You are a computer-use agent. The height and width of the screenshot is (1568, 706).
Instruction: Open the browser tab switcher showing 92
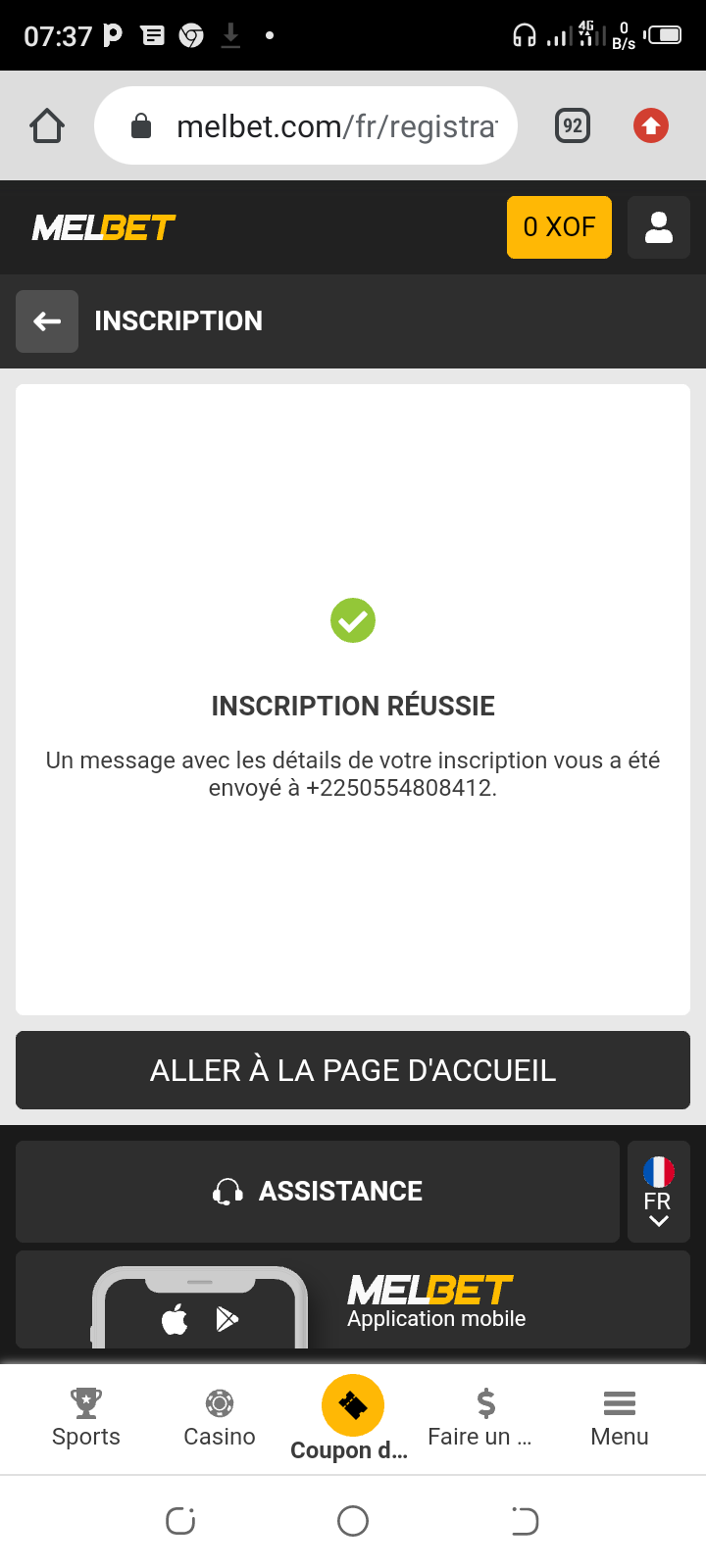(x=573, y=125)
